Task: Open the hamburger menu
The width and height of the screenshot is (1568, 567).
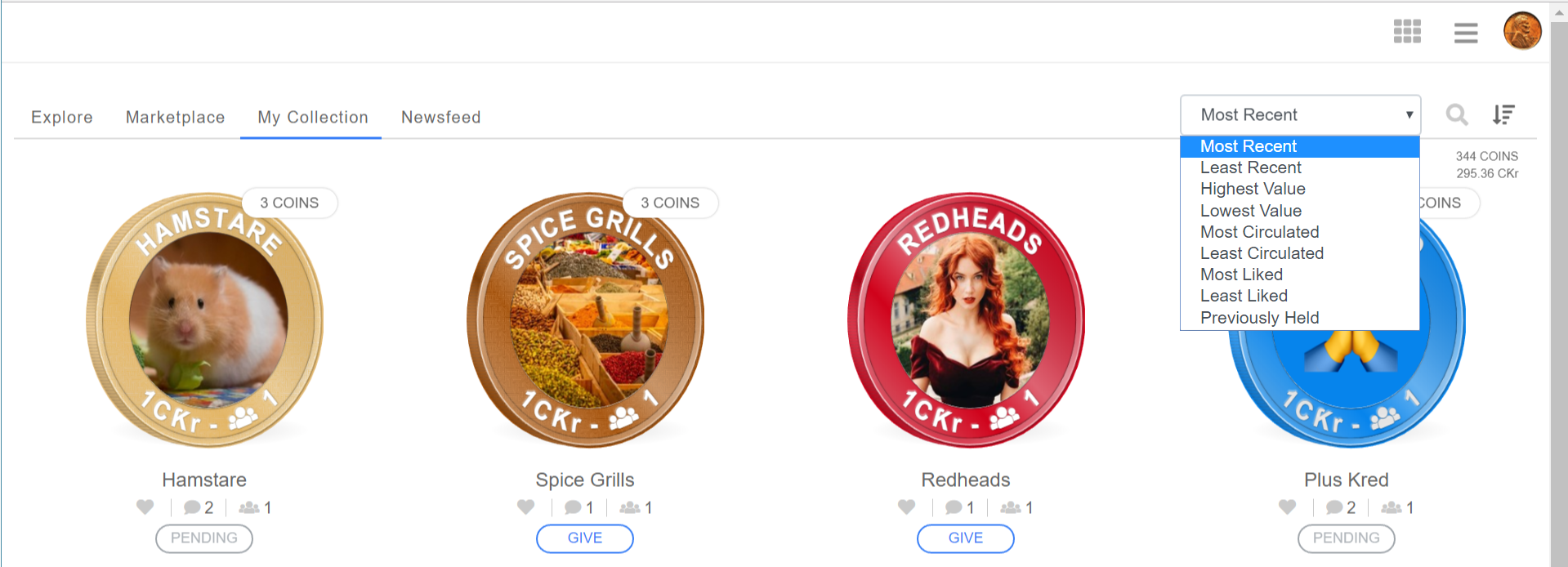Action: tap(1466, 33)
